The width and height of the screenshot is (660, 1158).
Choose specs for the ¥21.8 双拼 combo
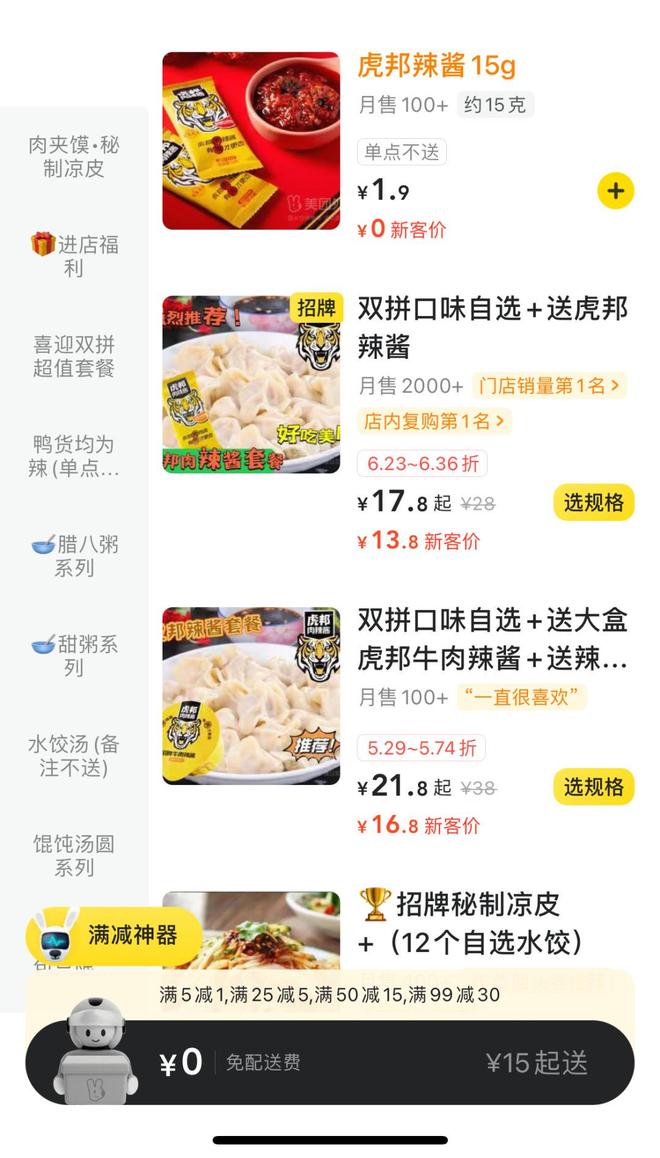[x=594, y=787]
